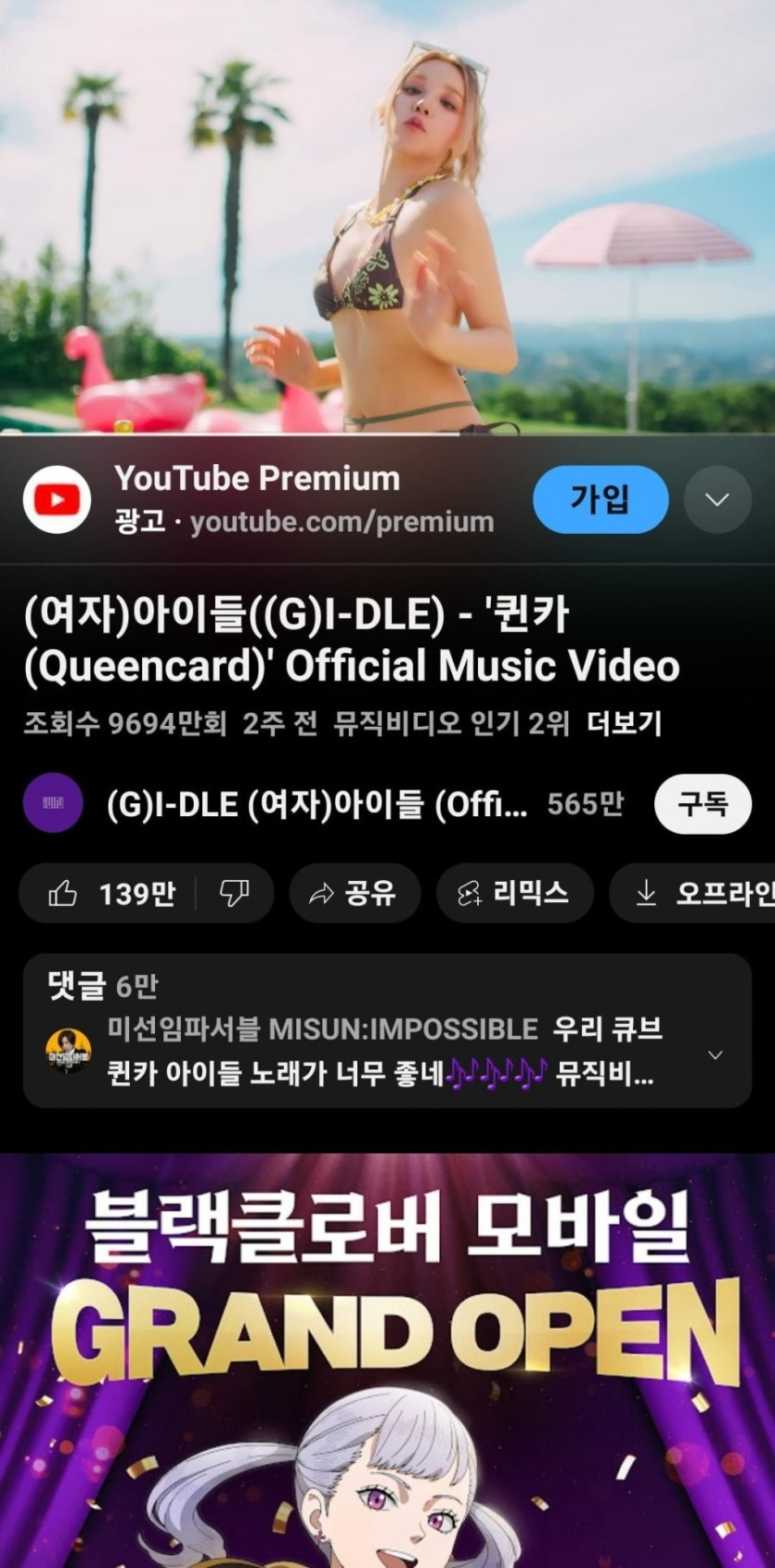Tap the video player to show controls
The image size is (775, 1568).
[387, 215]
